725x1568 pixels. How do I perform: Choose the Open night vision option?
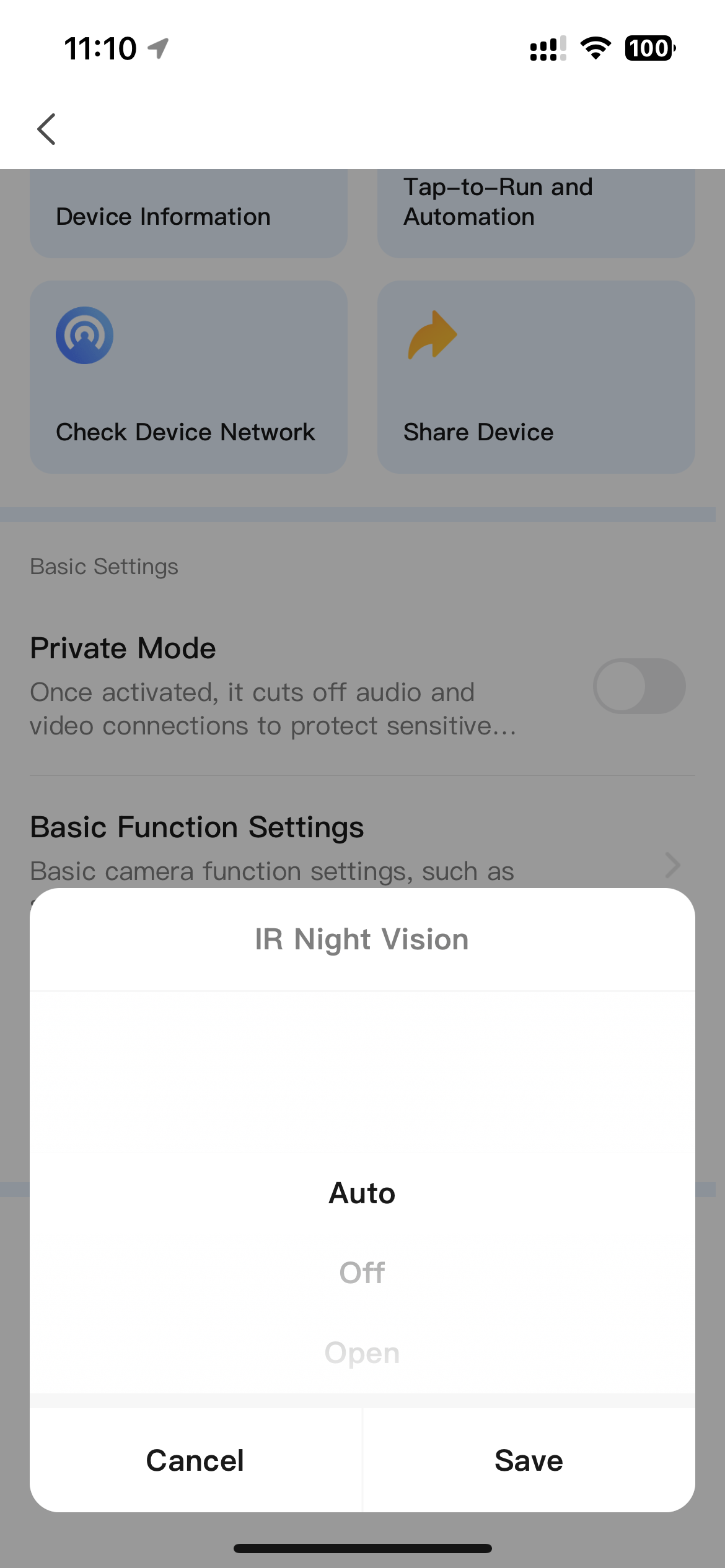pyautogui.click(x=362, y=1353)
